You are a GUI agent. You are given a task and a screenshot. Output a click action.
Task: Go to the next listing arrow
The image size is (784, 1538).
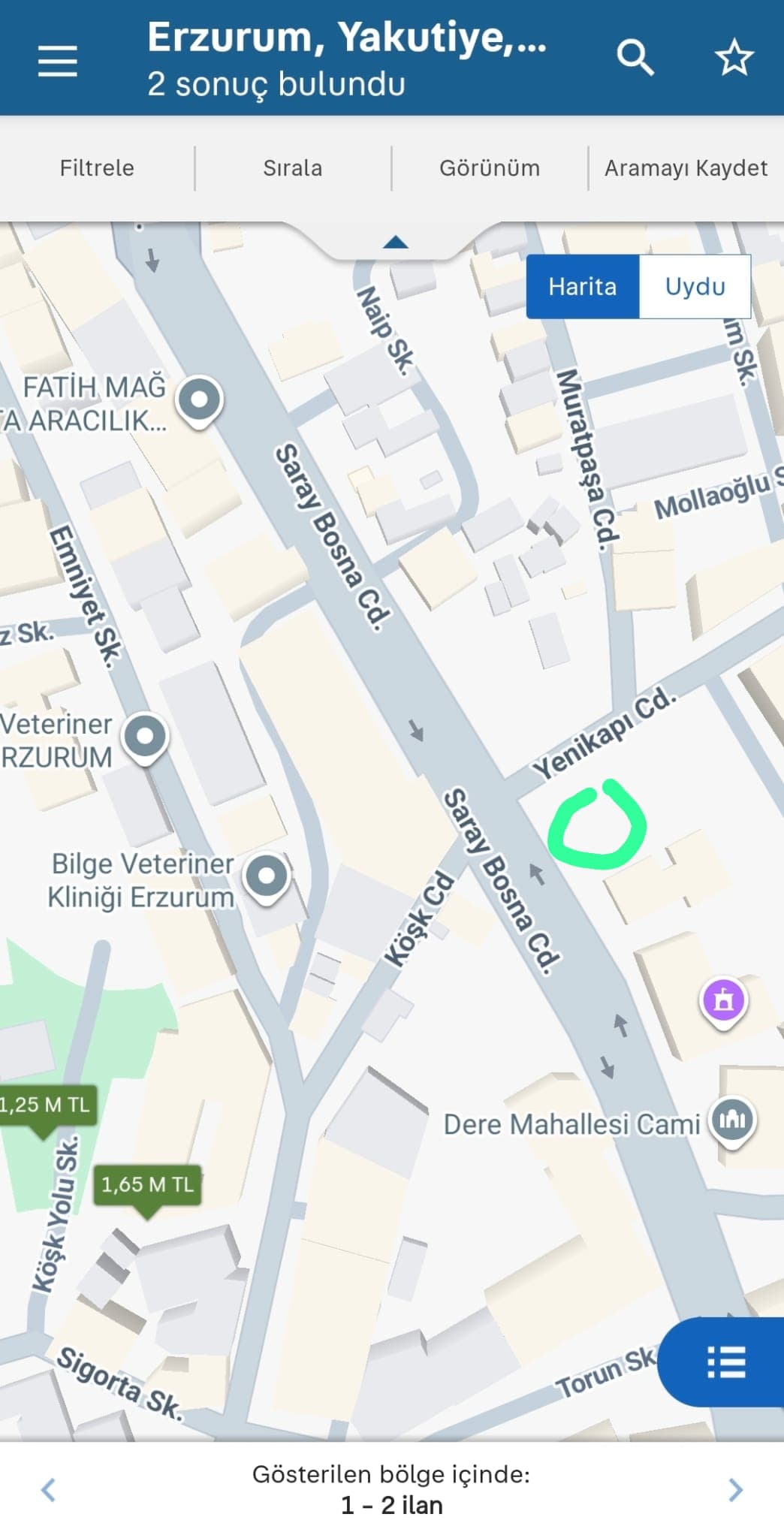point(735,1489)
